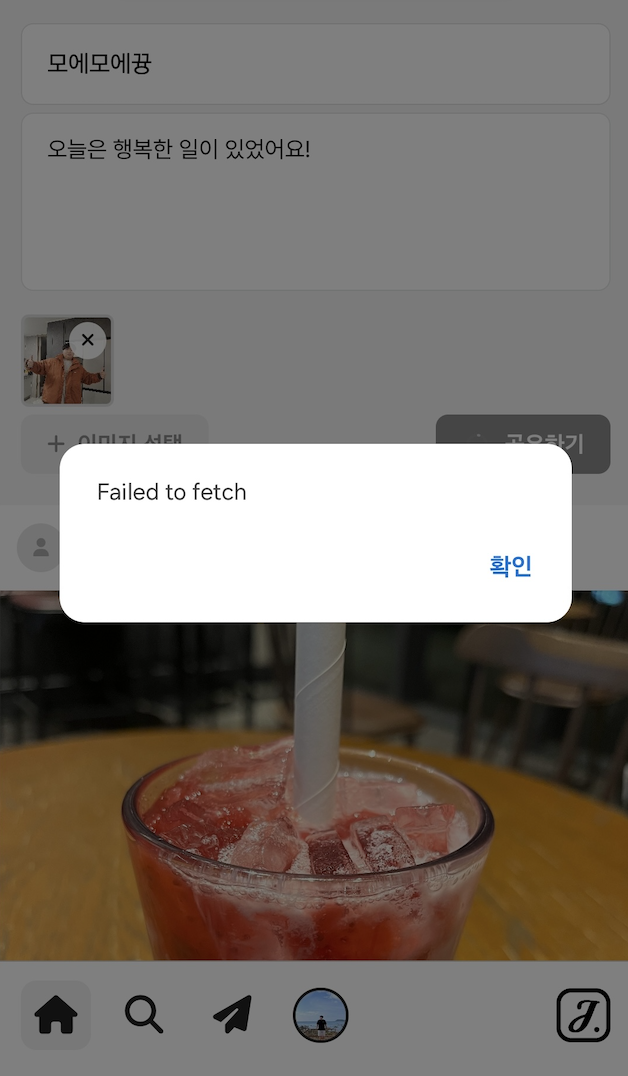628x1076 pixels.
Task: Edit the title field 모에모에뀽
Action: click(x=315, y=64)
